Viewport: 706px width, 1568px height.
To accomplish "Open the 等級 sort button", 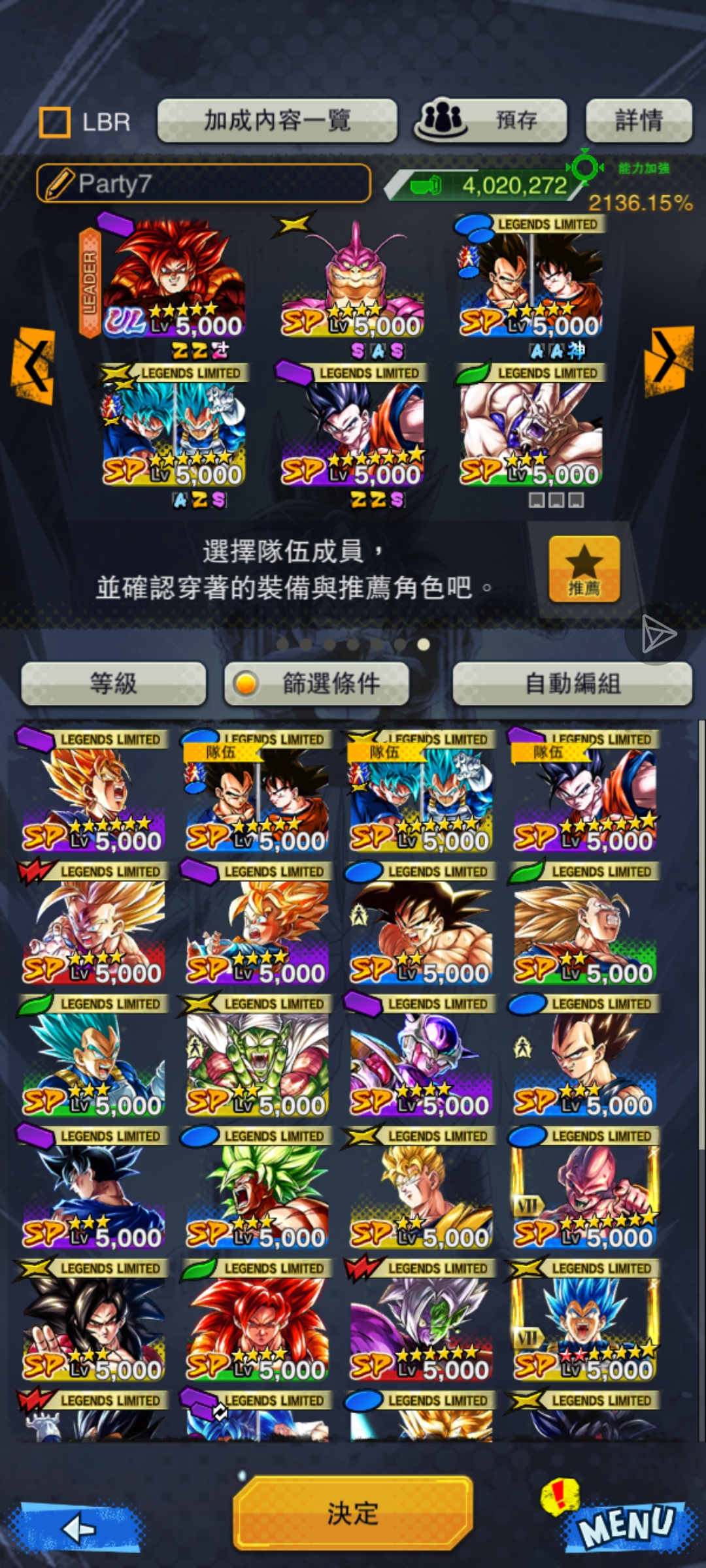I will pos(114,684).
